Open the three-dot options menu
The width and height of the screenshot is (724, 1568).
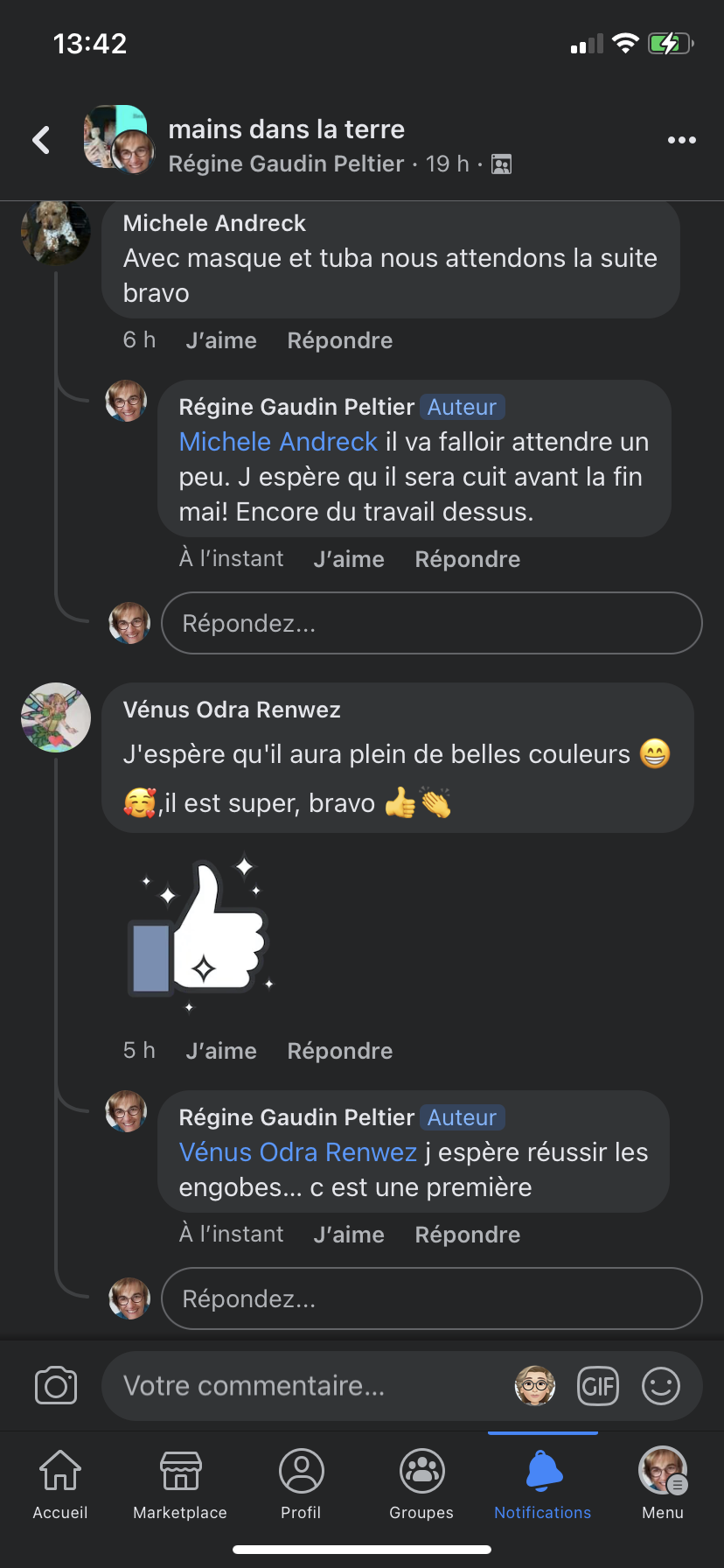pyautogui.click(x=681, y=140)
